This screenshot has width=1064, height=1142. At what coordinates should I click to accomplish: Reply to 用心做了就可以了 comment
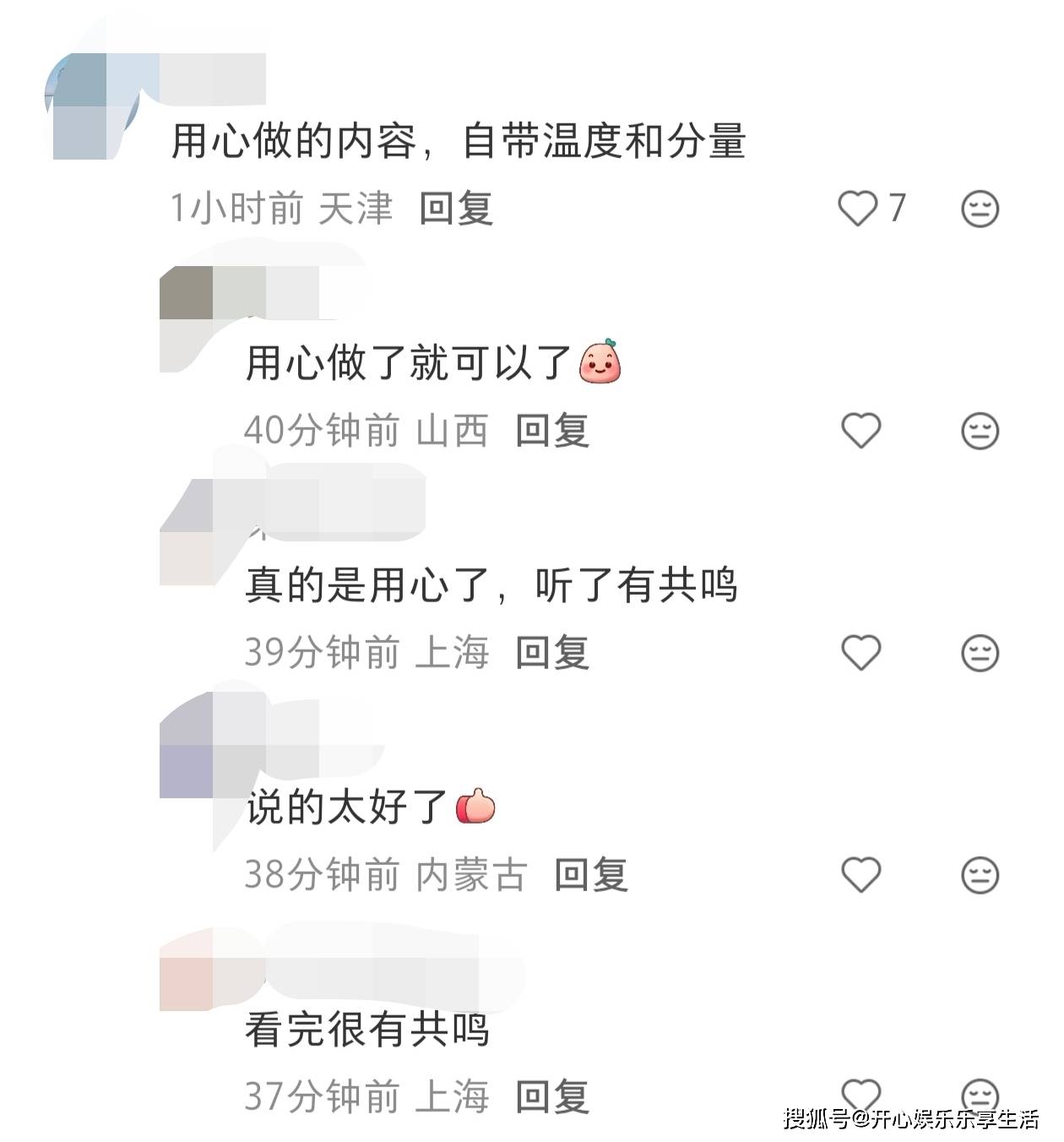coord(552,431)
